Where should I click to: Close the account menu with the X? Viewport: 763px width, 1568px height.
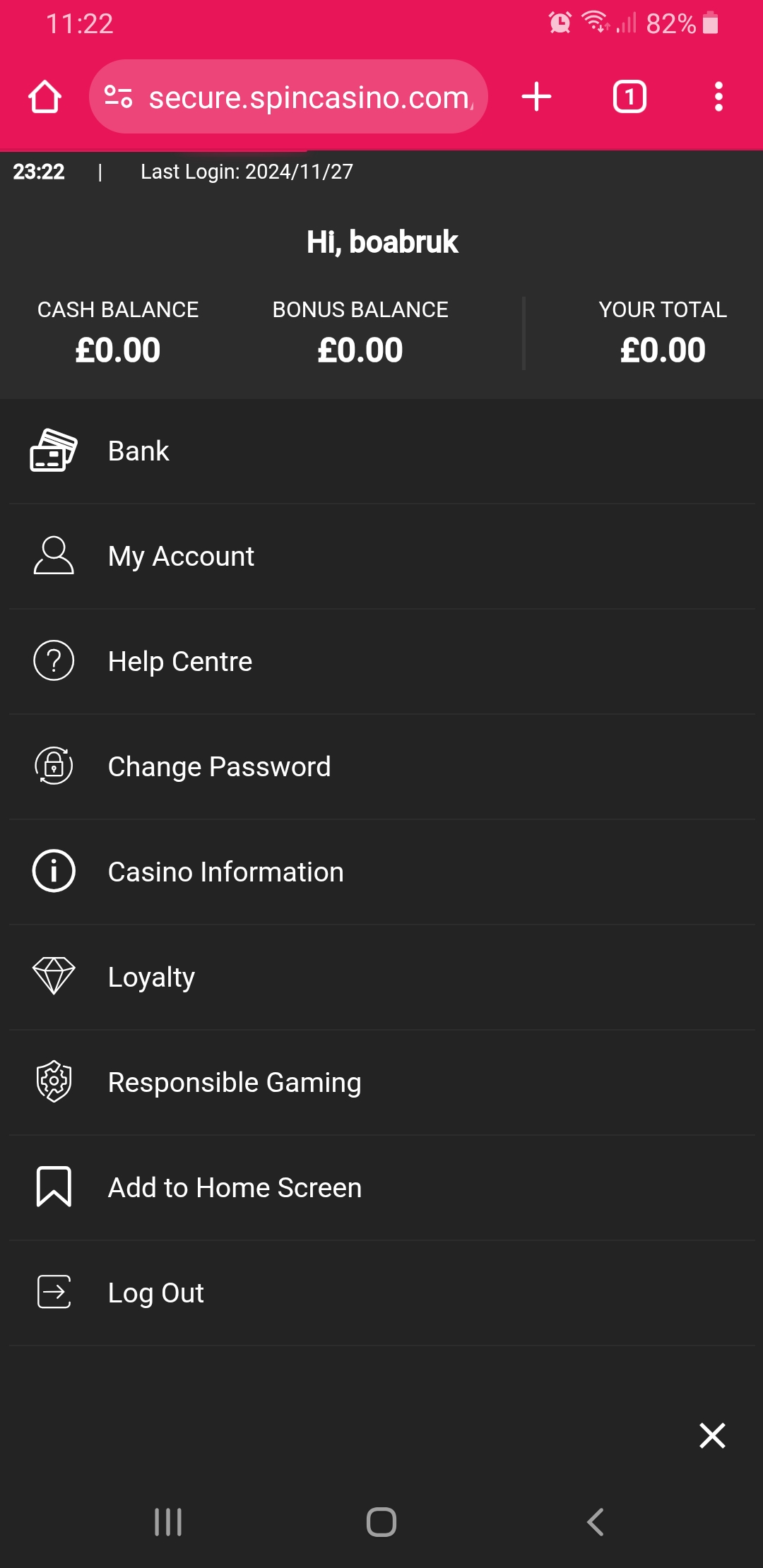click(712, 1435)
